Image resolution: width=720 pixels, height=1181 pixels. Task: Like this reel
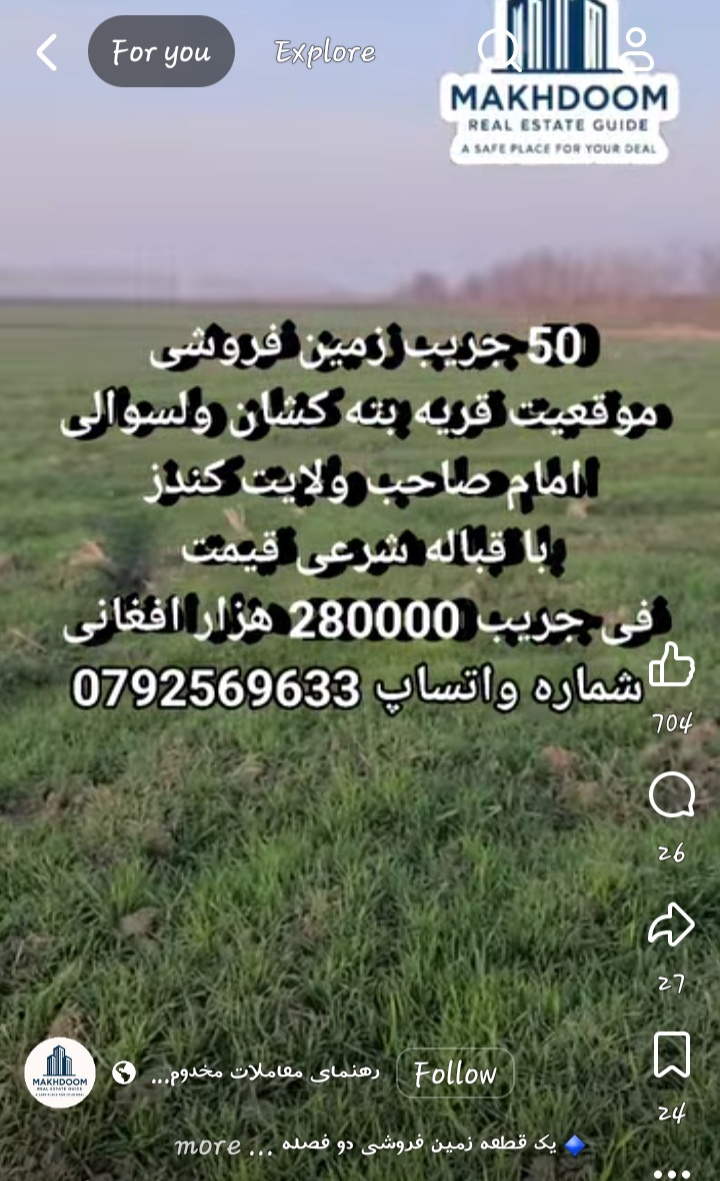point(671,666)
